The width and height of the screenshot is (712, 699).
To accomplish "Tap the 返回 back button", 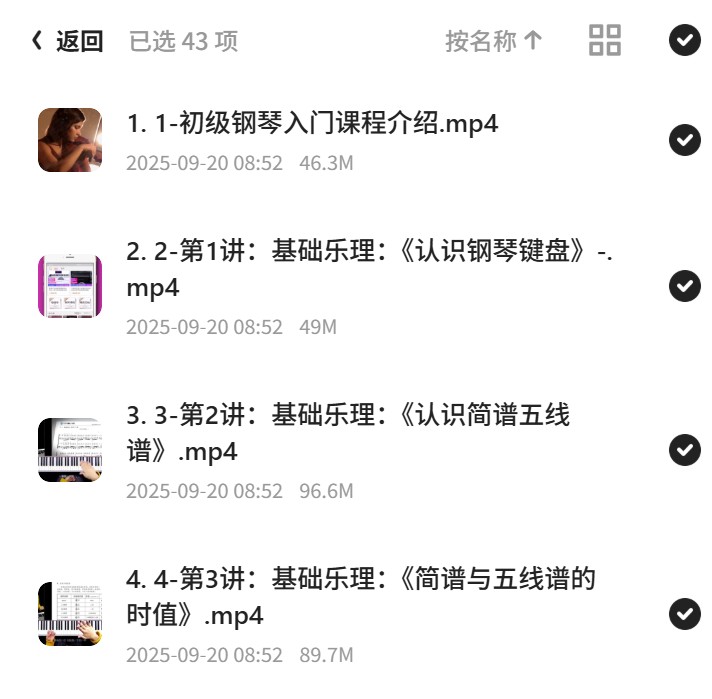I will click(x=67, y=41).
